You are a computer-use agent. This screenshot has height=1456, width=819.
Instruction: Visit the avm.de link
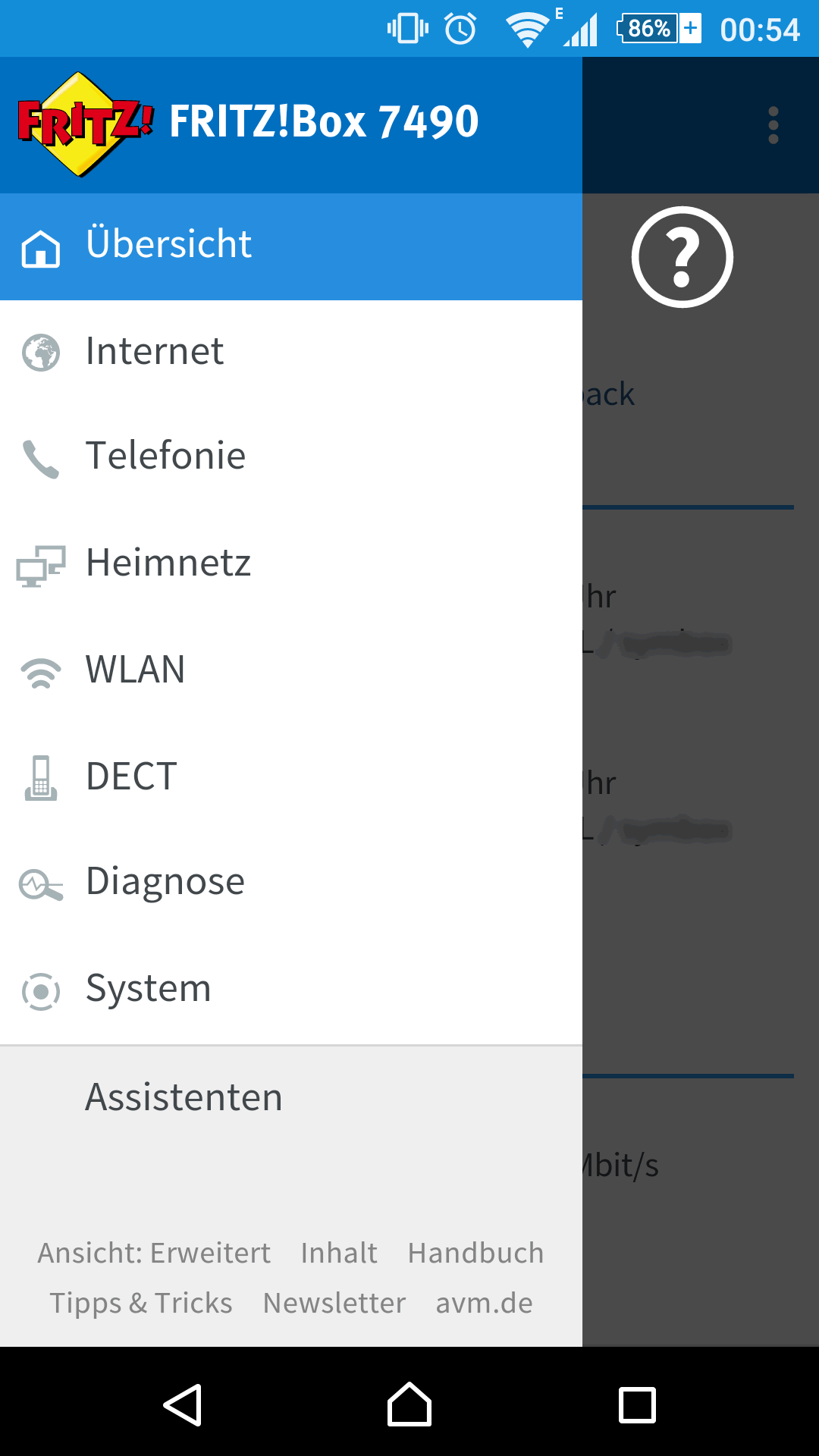click(x=484, y=1304)
